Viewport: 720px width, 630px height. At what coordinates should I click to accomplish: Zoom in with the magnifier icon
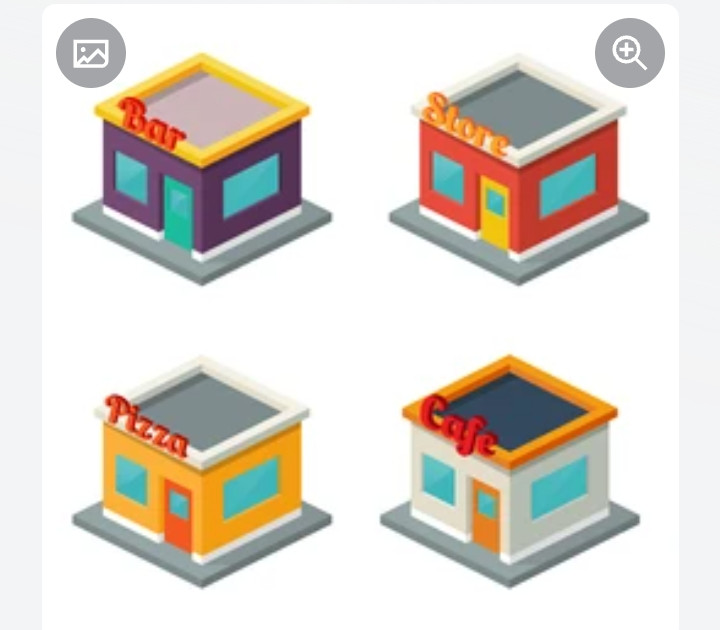click(630, 53)
